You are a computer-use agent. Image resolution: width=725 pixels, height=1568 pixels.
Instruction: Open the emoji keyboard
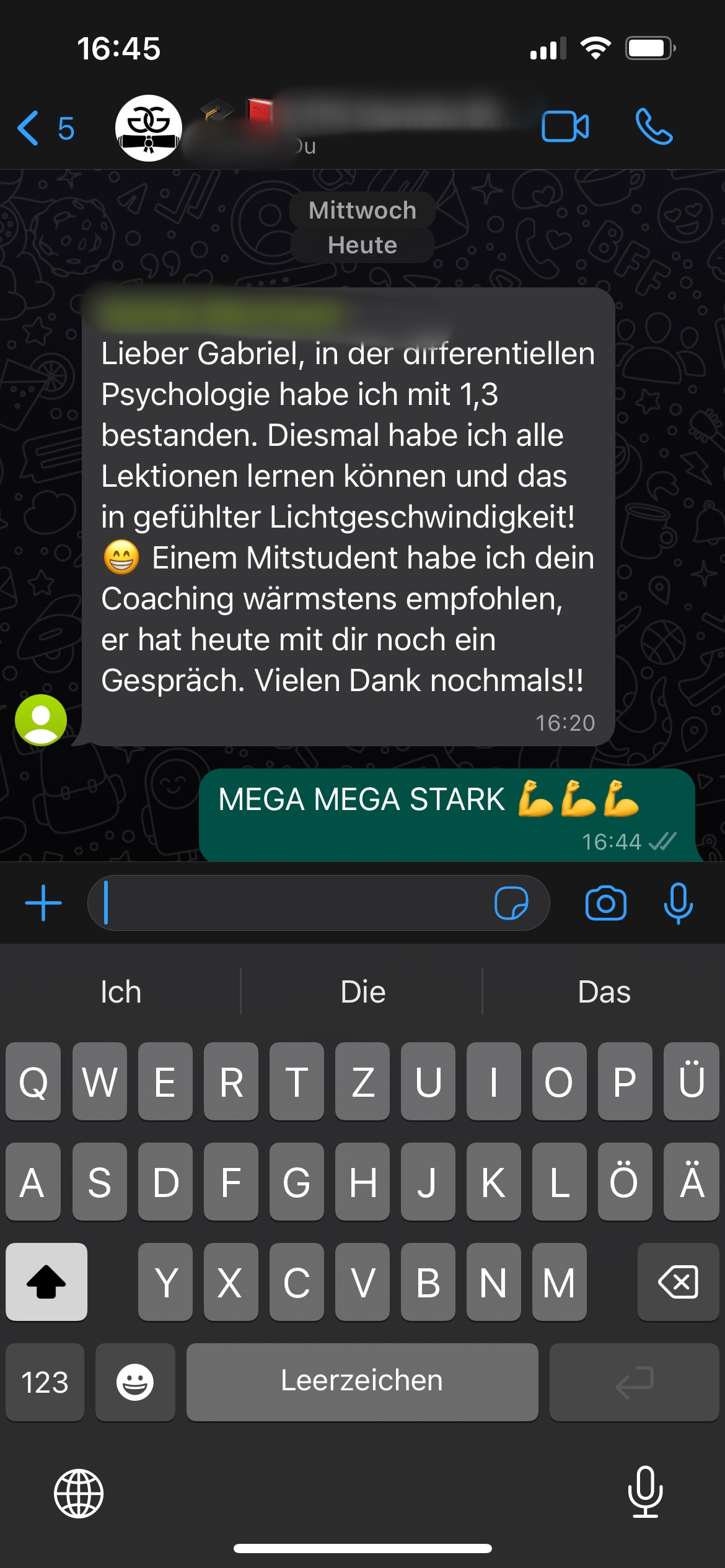click(x=135, y=1382)
